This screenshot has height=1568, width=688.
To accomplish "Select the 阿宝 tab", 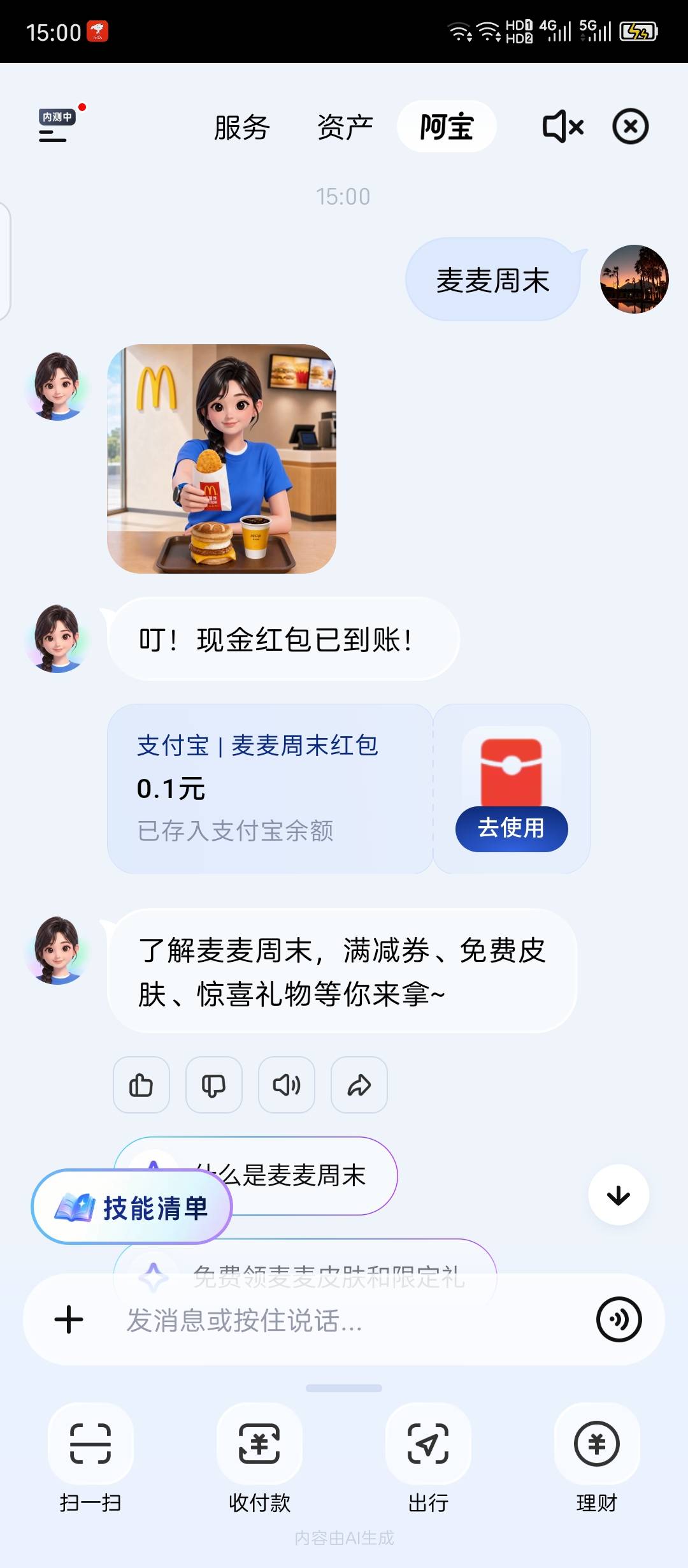I will click(x=447, y=126).
